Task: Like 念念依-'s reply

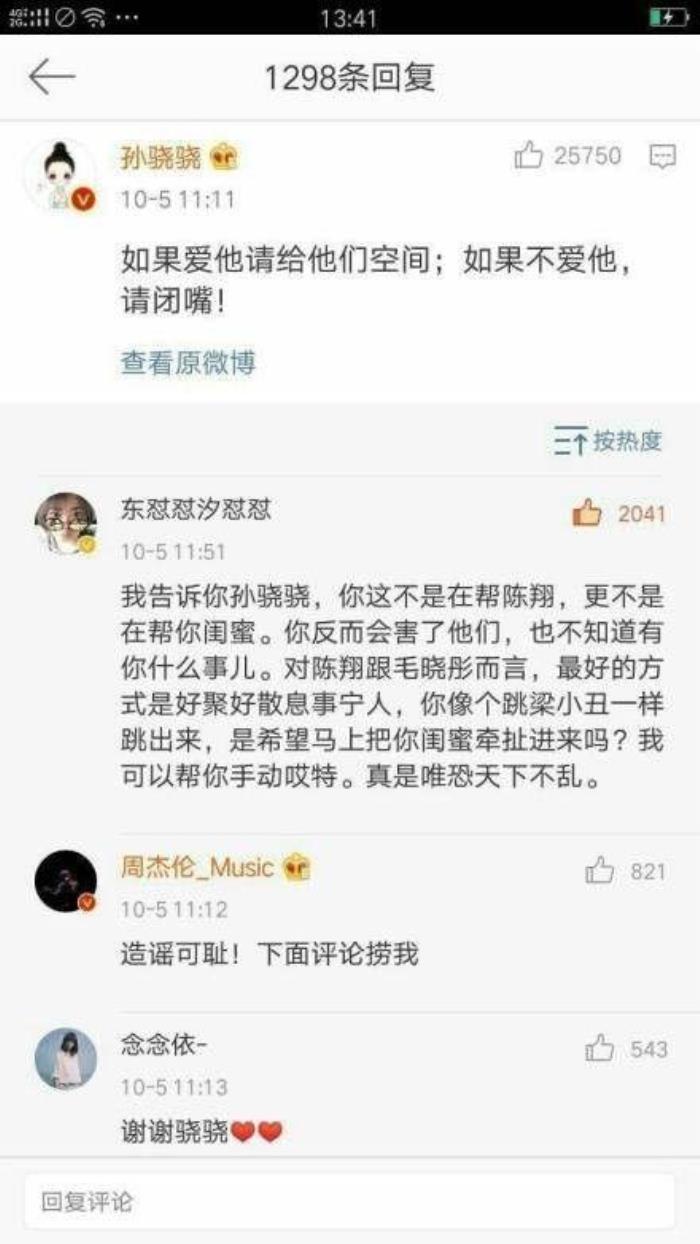Action: pyautogui.click(x=600, y=1049)
